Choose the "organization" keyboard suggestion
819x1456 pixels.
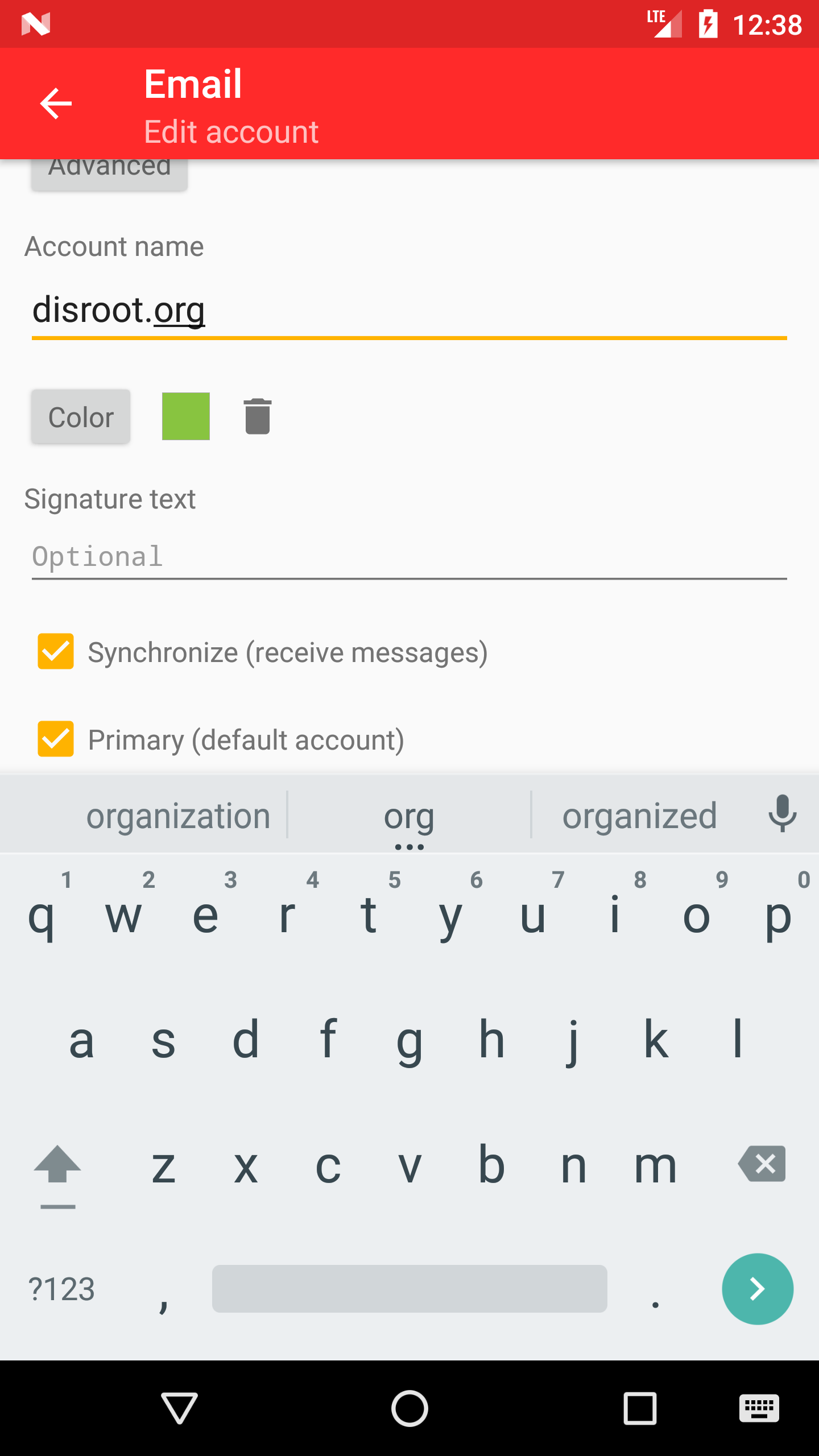[178, 816]
